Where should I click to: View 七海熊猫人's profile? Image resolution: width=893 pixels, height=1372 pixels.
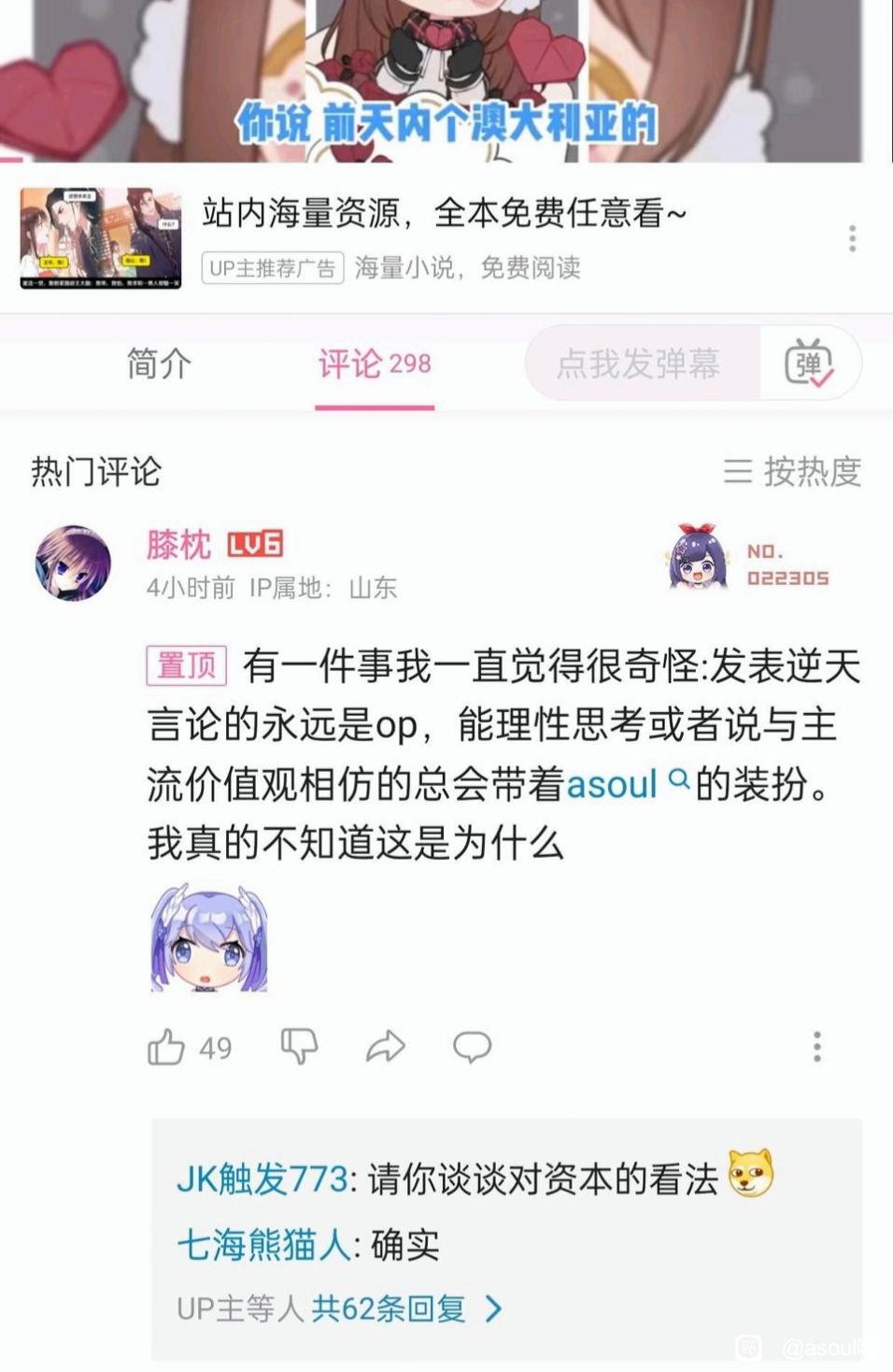click(x=263, y=1245)
